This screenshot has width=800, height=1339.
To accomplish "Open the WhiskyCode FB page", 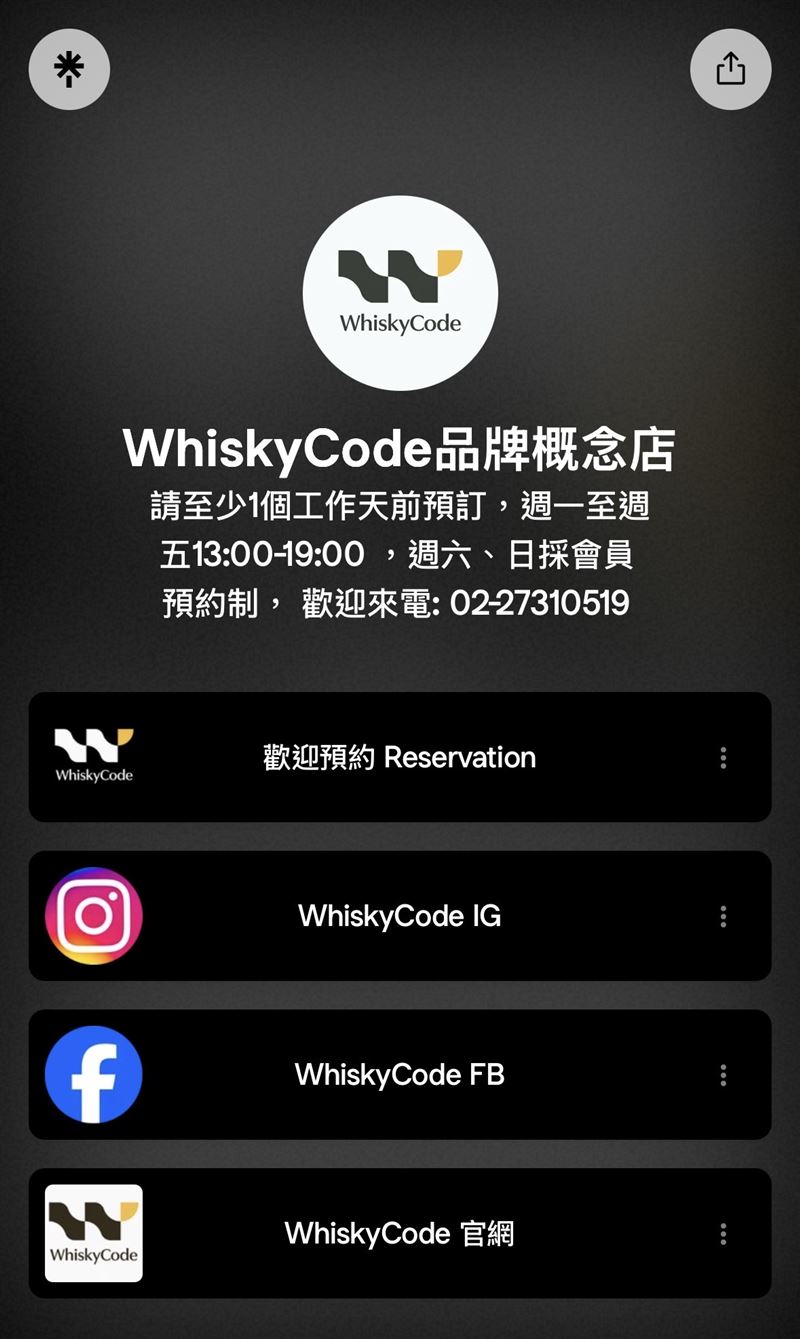I will coord(400,1075).
